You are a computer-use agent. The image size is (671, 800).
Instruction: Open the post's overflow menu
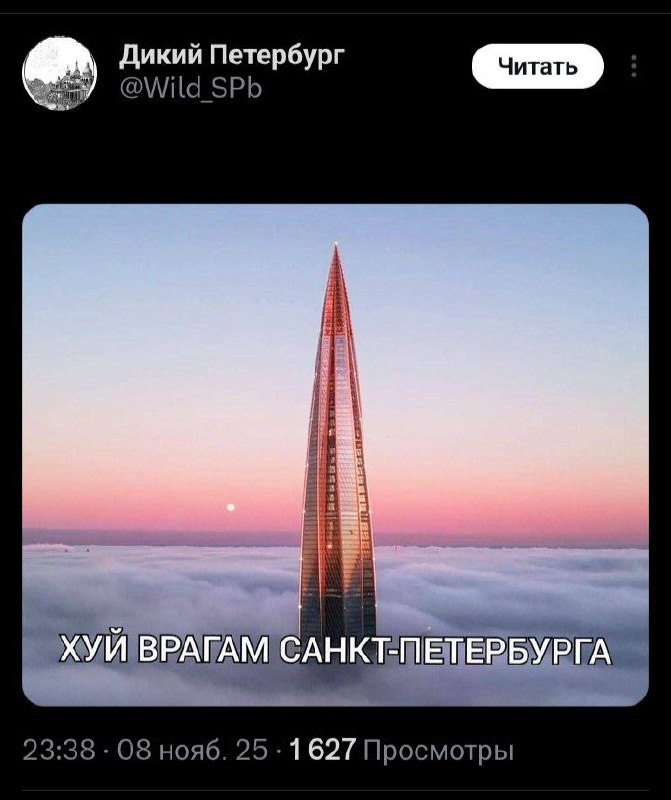point(633,67)
